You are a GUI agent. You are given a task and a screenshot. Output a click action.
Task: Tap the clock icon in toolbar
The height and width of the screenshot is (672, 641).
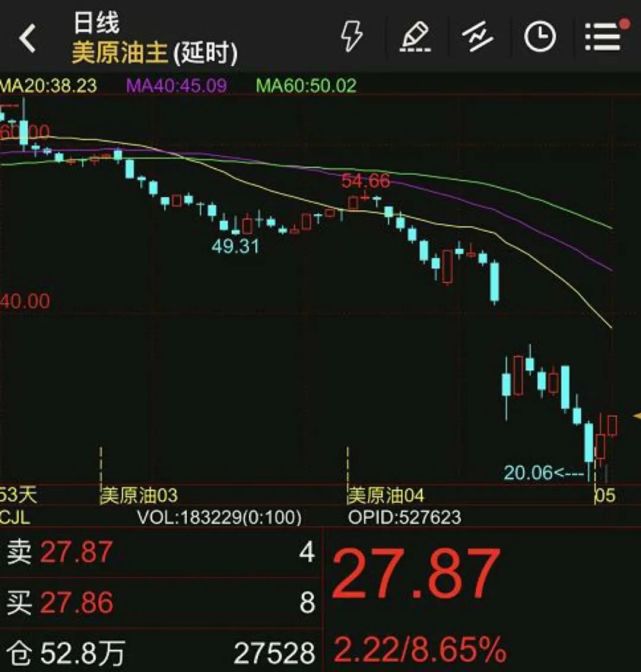(540, 37)
